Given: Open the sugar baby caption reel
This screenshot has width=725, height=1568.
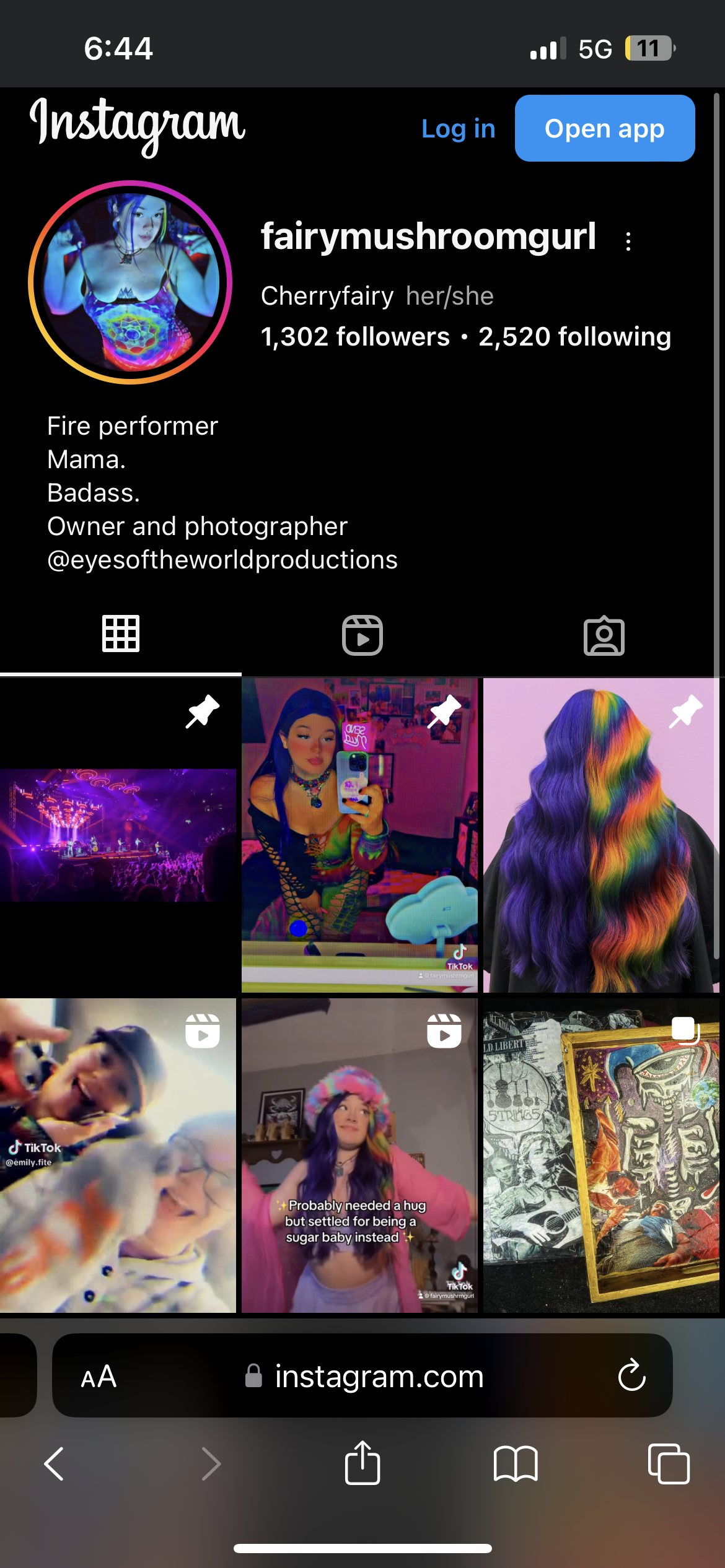Looking at the screenshot, I should pos(359,1155).
